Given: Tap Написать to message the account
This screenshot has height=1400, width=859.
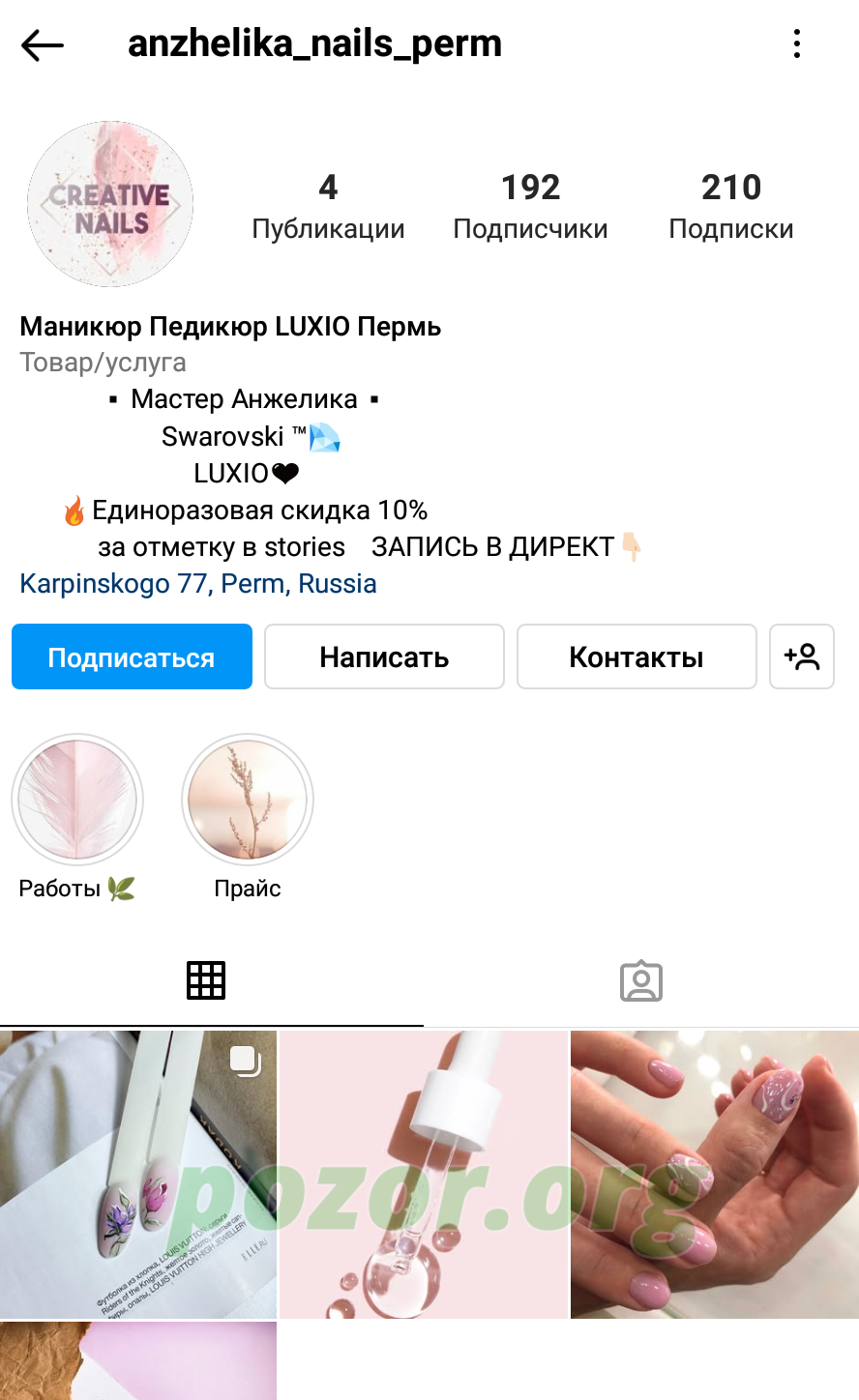Looking at the screenshot, I should pos(384,656).
